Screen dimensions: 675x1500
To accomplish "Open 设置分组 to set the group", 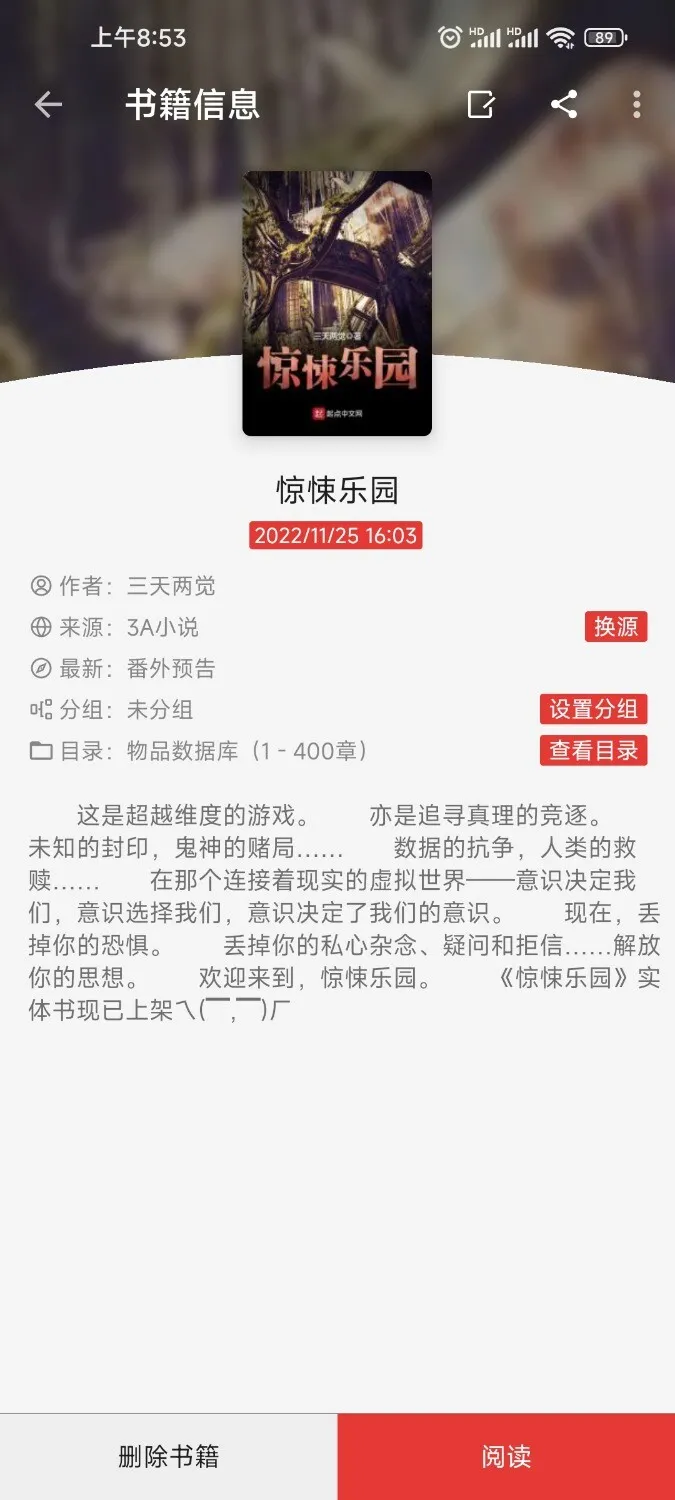I will 594,709.
